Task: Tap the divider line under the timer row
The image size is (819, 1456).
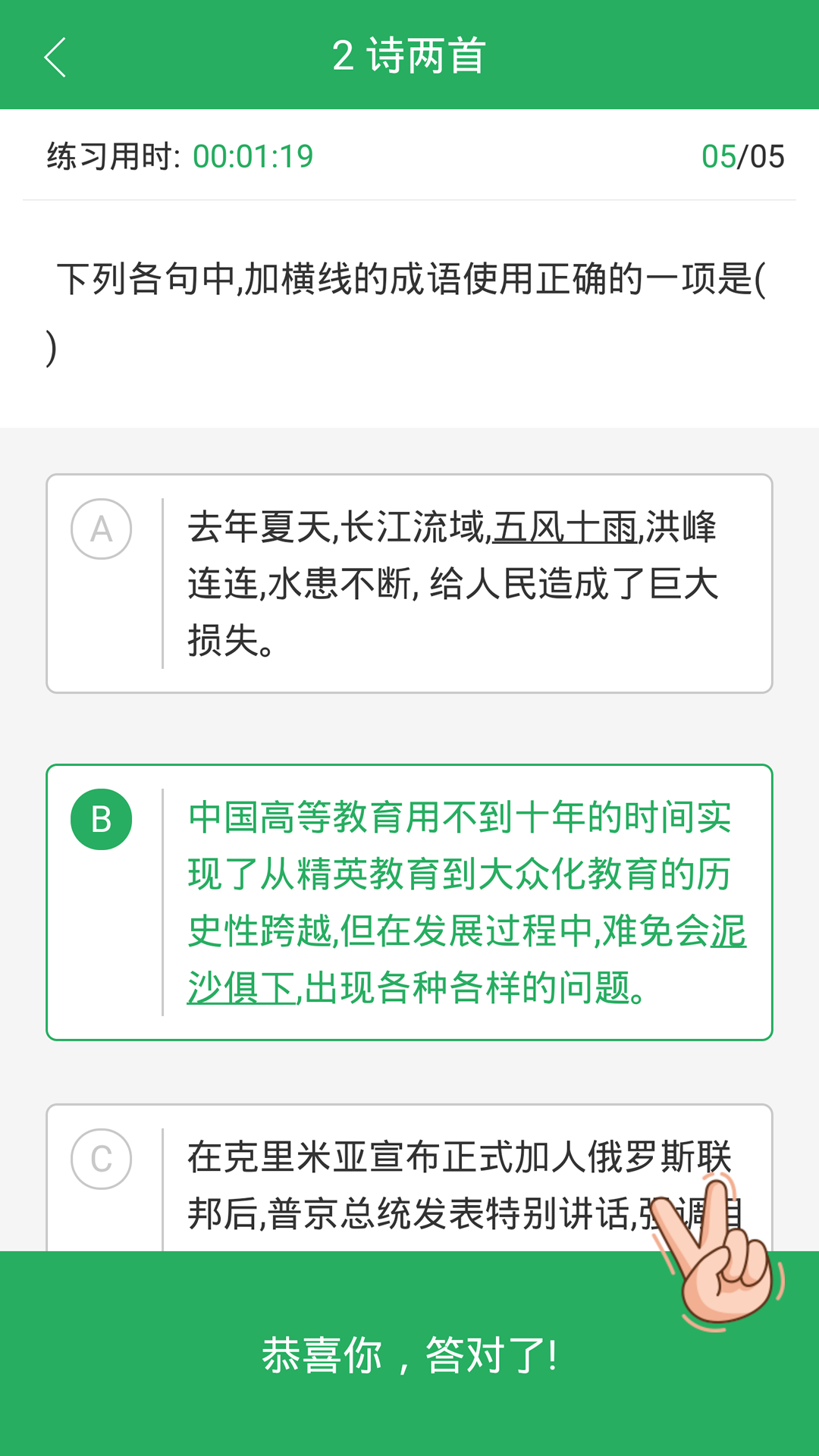Action: click(x=409, y=199)
